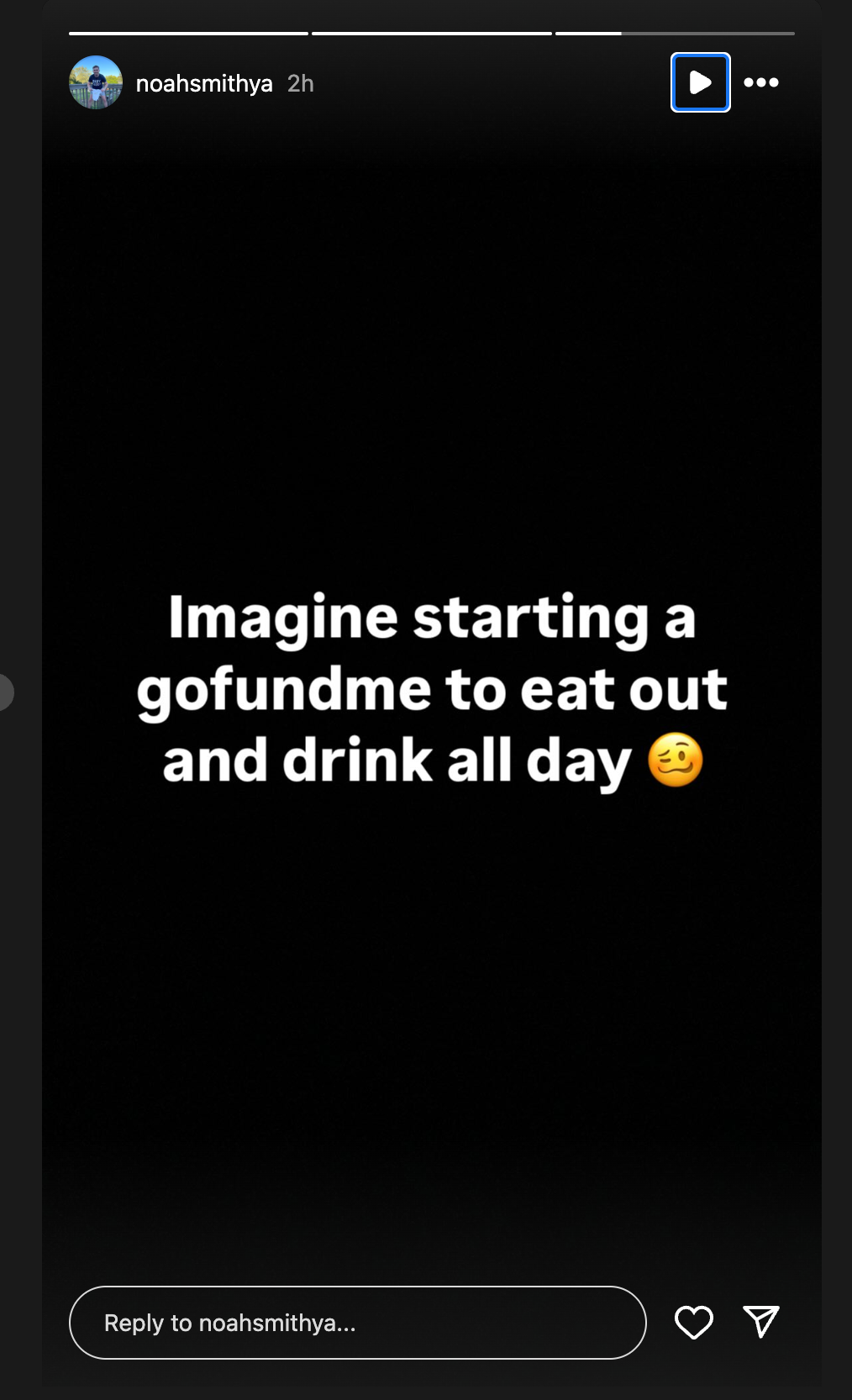
Task: Resume story playback with the play button
Action: click(x=700, y=82)
